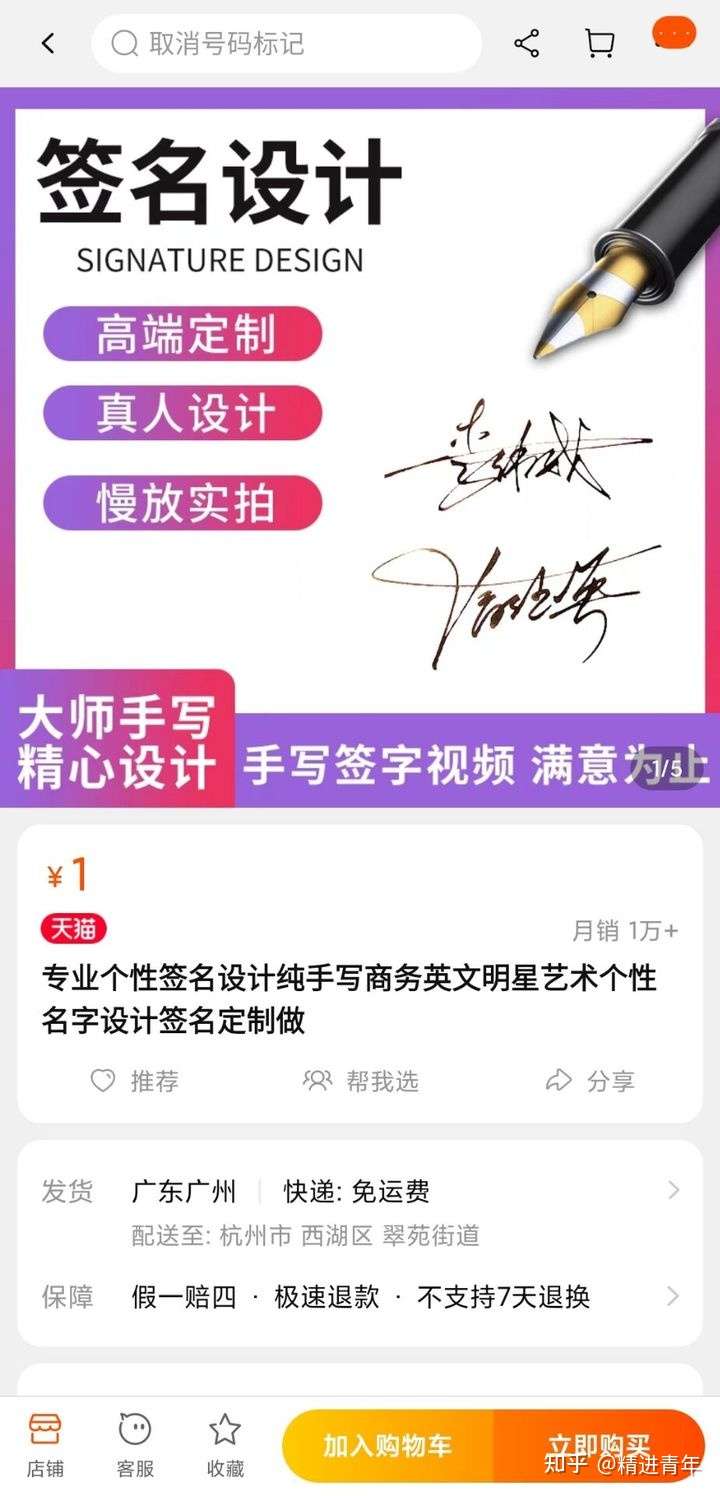
Task: Open the 保障 guarantee details row
Action: click(360, 1297)
